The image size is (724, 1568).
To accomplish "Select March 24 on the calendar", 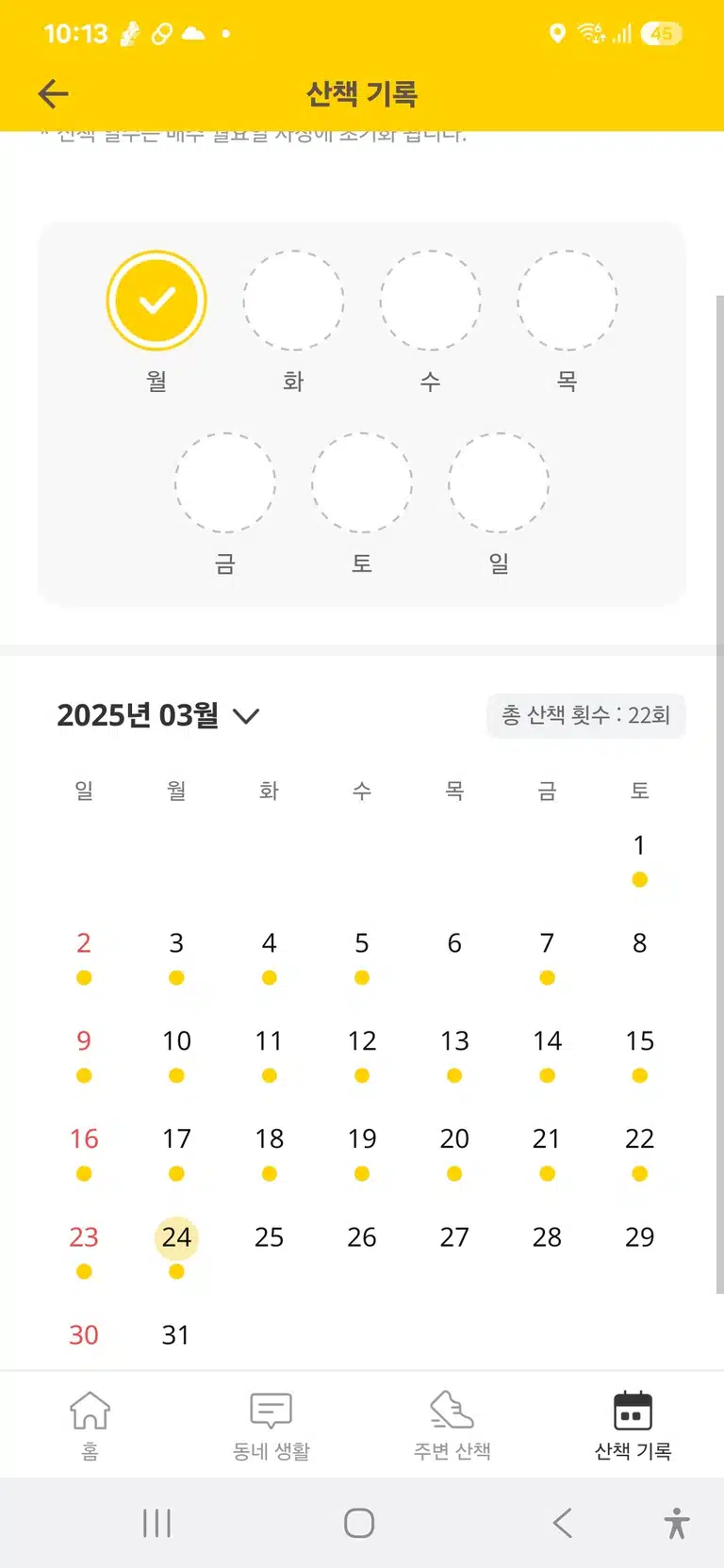I will [176, 1244].
